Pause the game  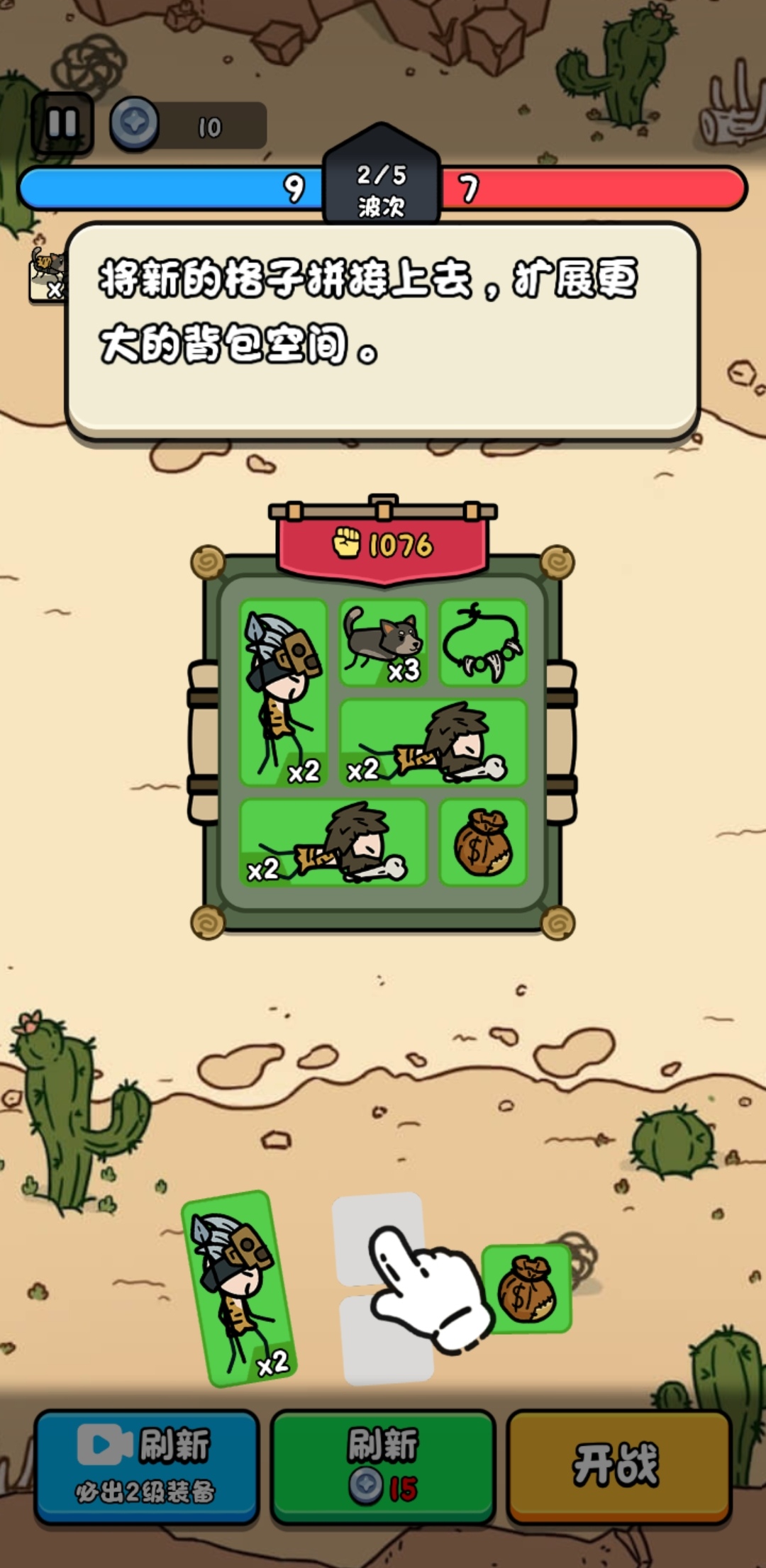point(62,124)
